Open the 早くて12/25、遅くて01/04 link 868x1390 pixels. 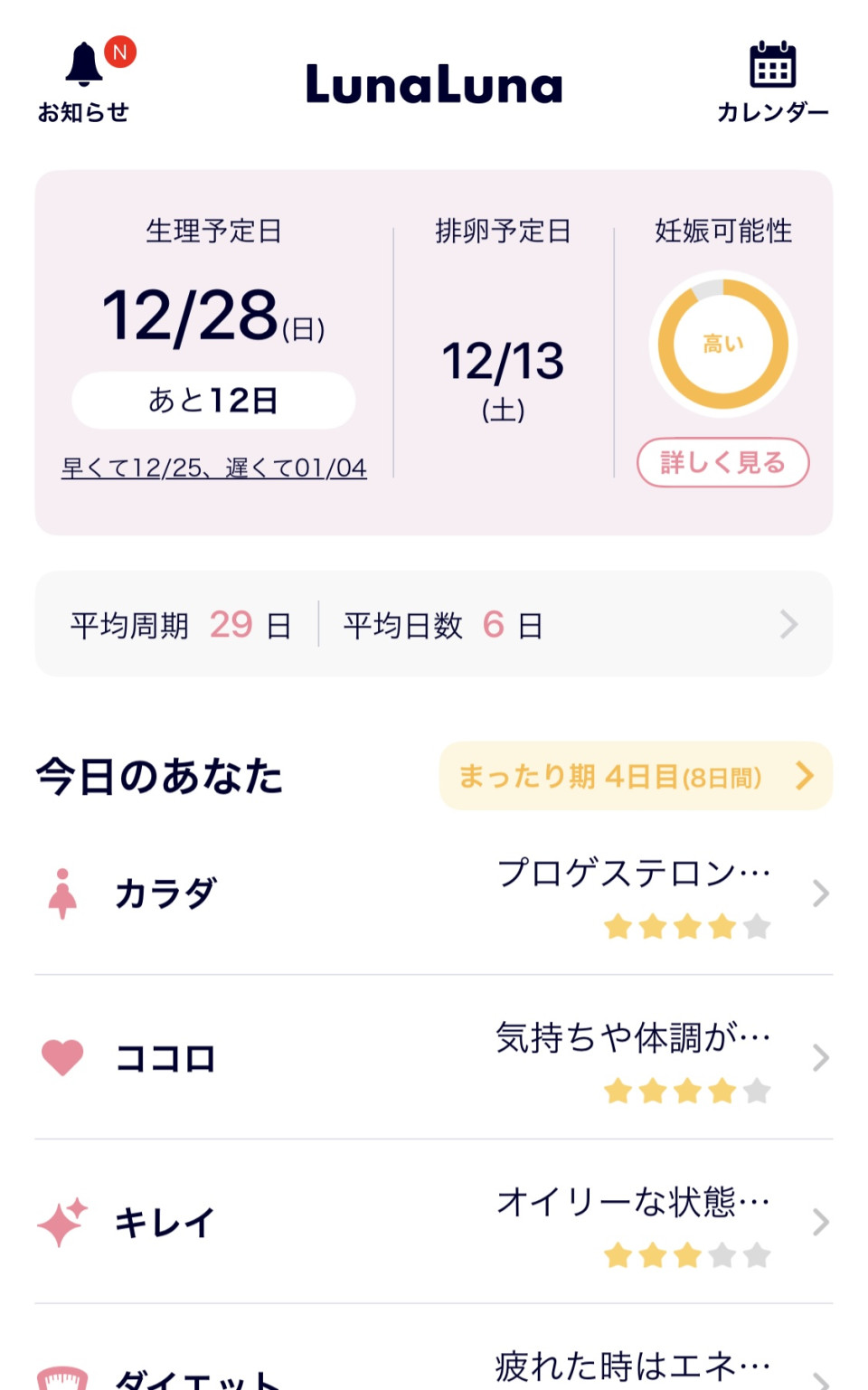coord(214,468)
